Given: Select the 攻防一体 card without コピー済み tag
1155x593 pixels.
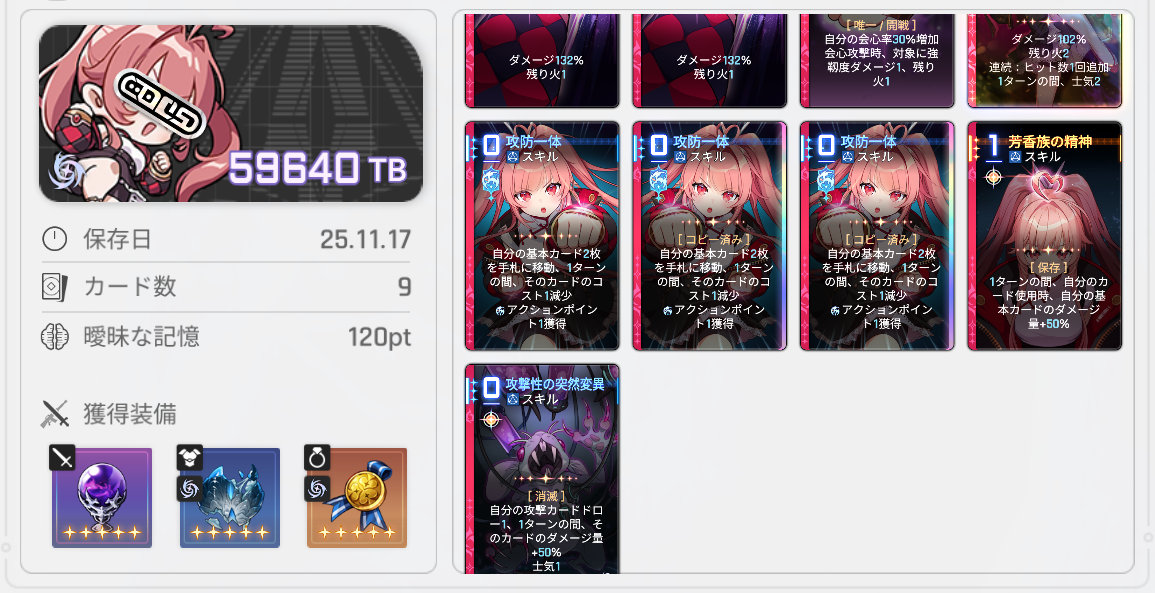Looking at the screenshot, I should (542, 236).
